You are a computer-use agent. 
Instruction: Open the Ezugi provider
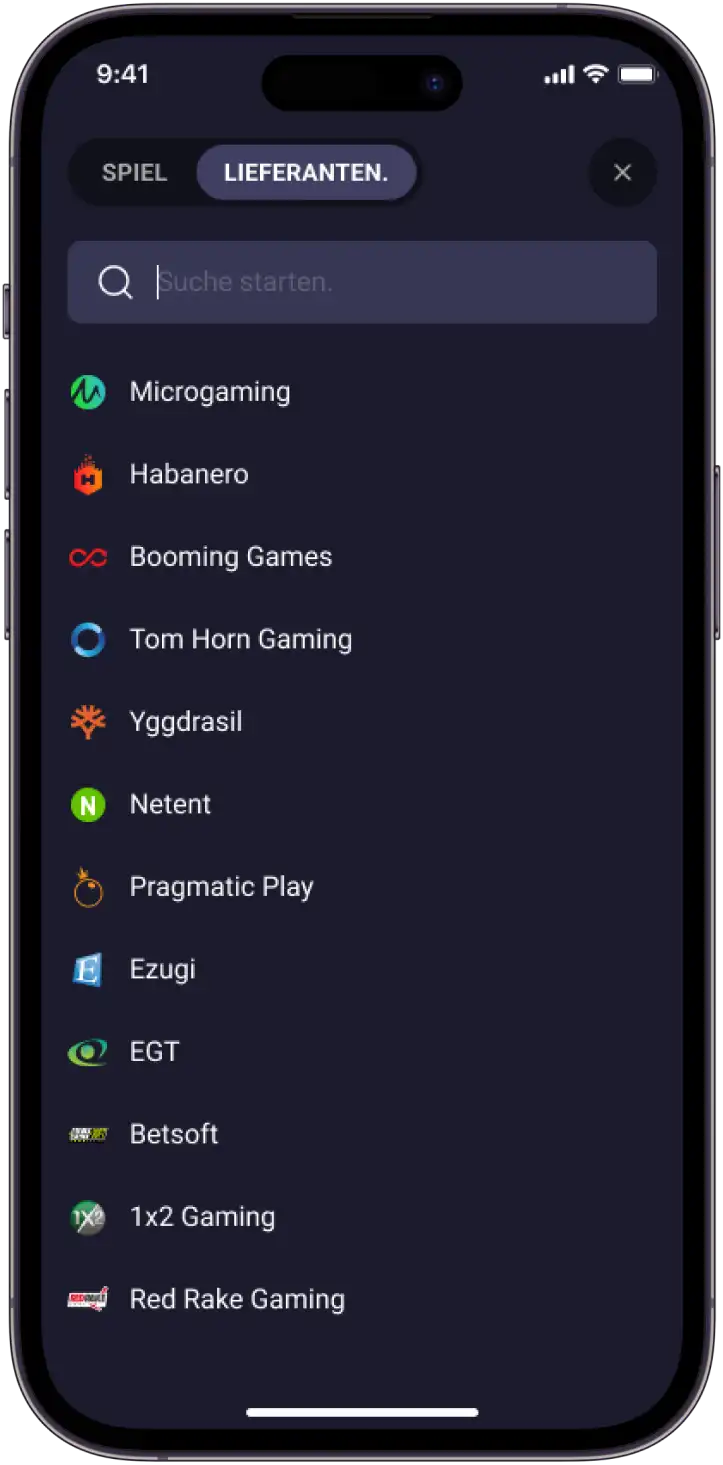(162, 969)
